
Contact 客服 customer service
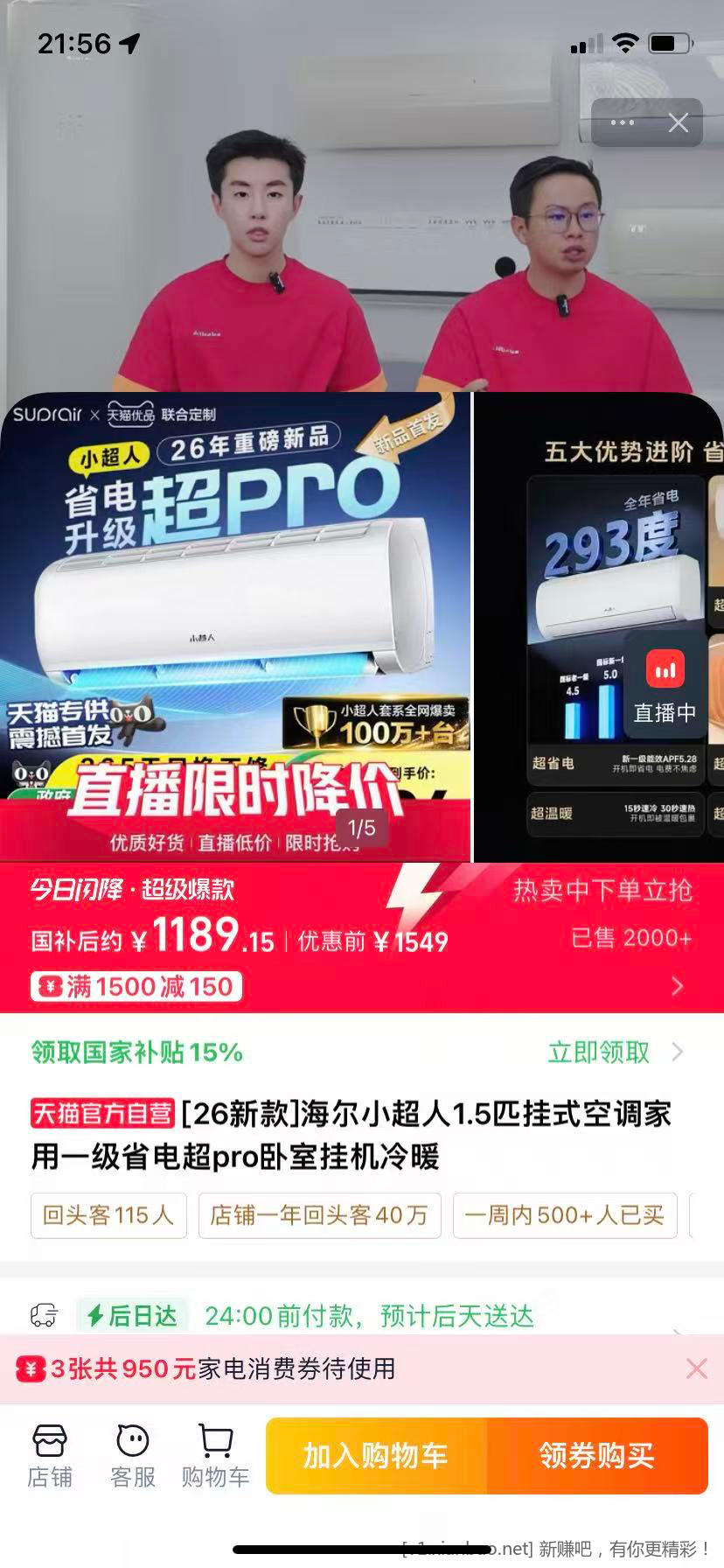133,1456
